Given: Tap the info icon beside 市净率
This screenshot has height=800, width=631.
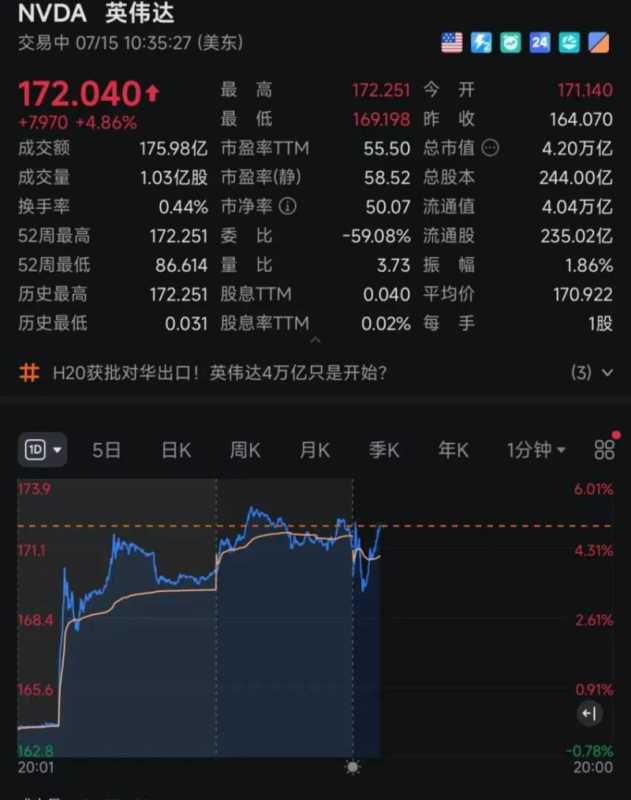Looking at the screenshot, I should pyautogui.click(x=288, y=208).
